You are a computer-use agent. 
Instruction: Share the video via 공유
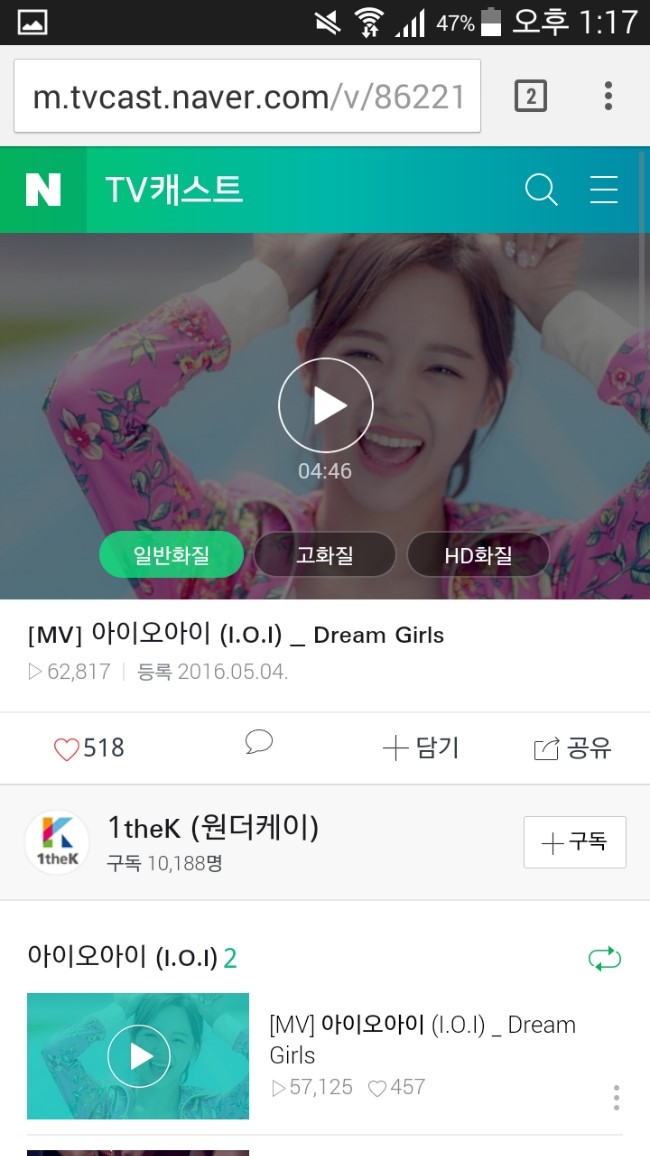tap(572, 748)
